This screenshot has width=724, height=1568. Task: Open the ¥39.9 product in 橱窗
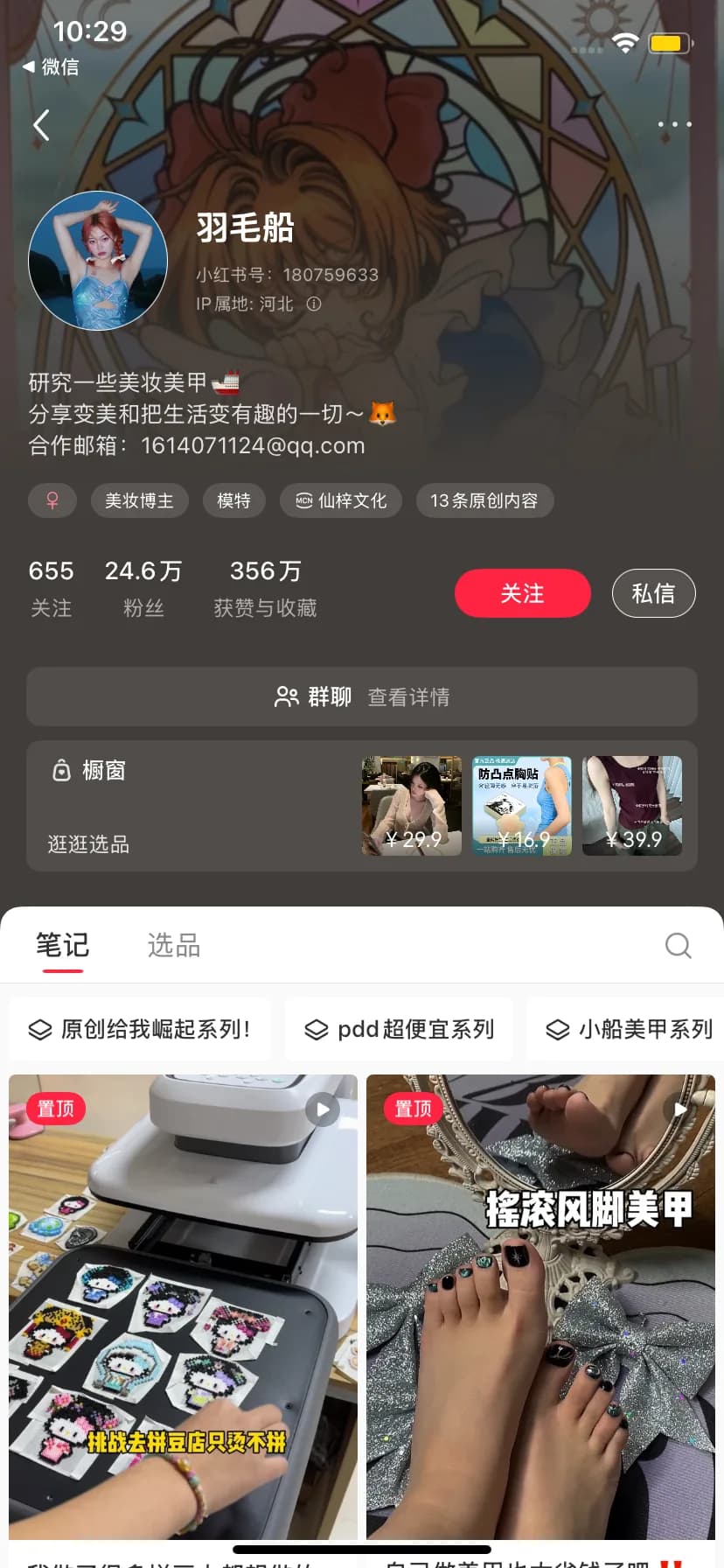(632, 806)
